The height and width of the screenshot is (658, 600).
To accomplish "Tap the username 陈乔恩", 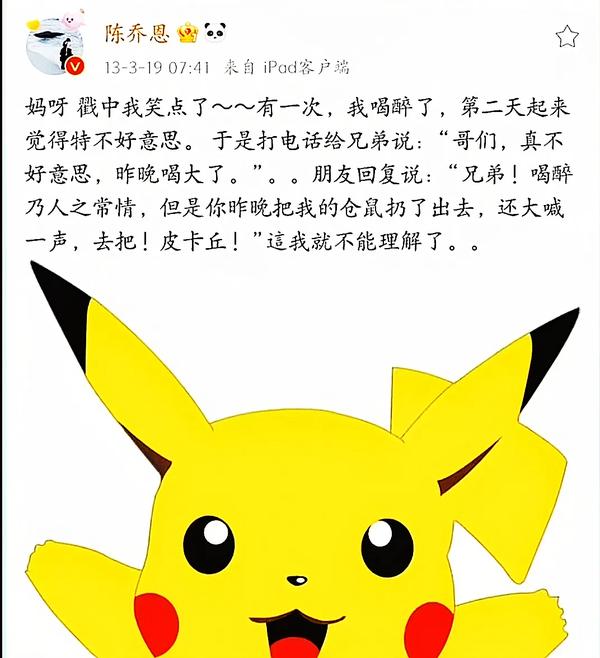I will coord(137,33).
